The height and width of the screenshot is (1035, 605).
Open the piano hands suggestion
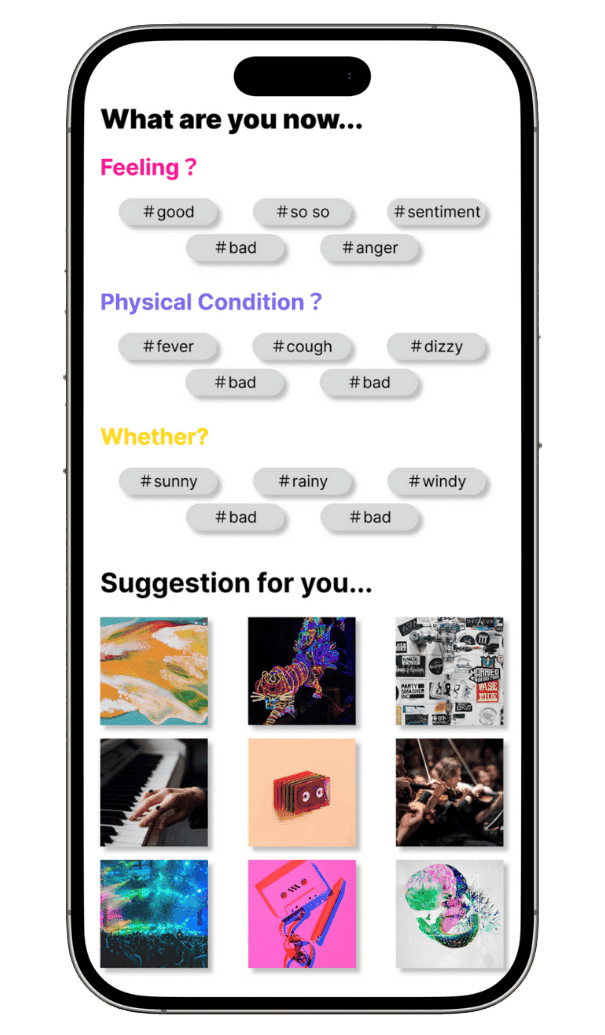154,793
